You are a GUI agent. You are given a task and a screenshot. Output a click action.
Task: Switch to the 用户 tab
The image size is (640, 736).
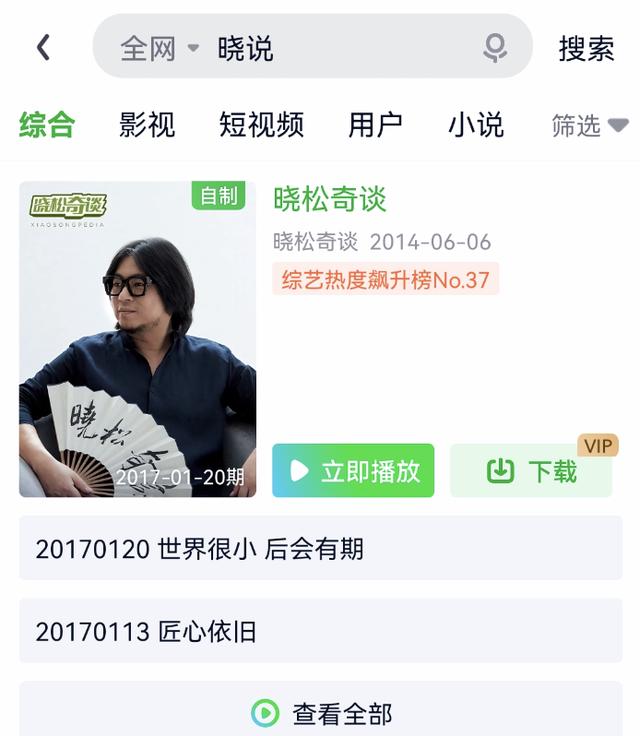pos(375,125)
